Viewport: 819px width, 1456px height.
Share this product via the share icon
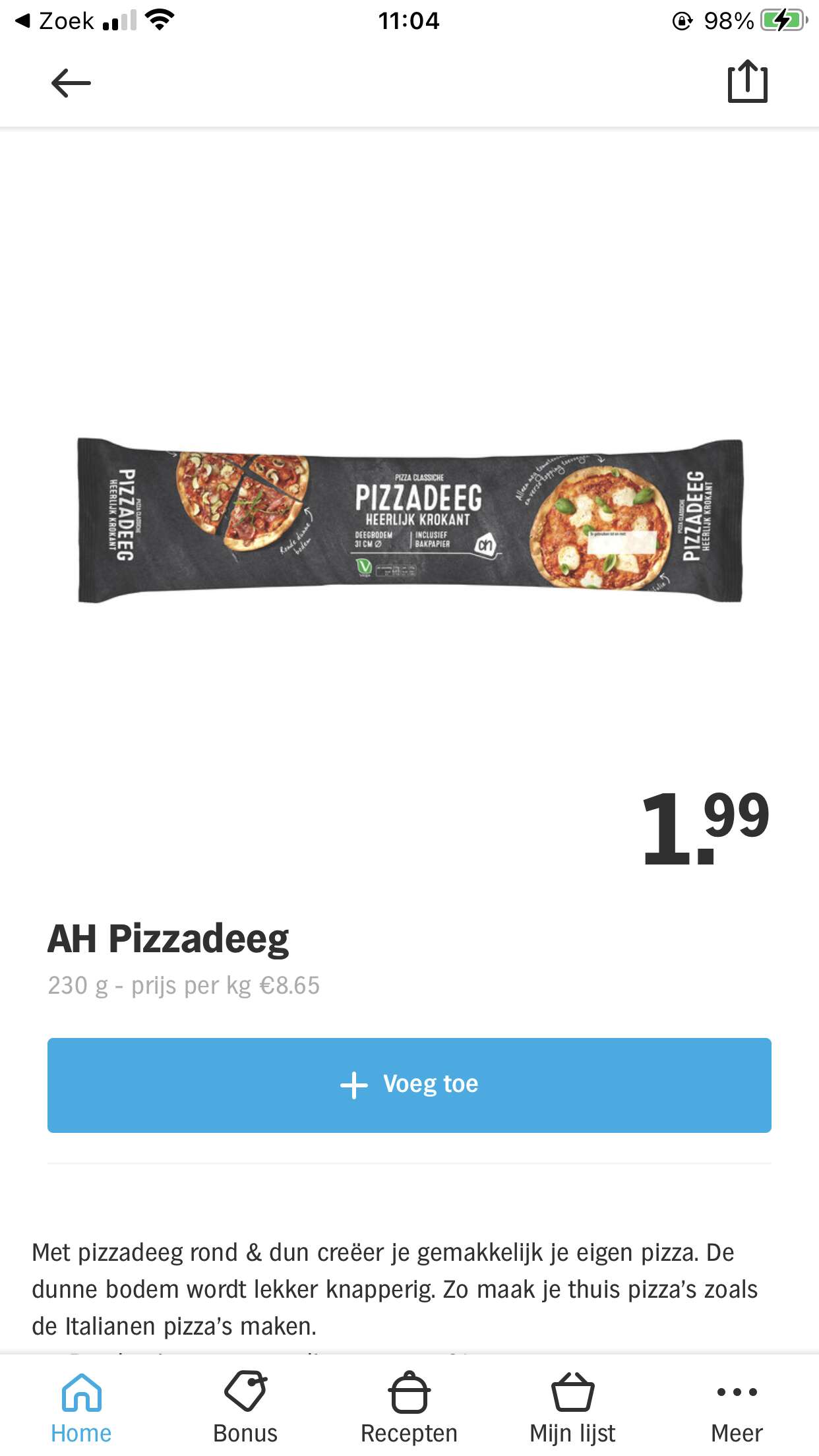(748, 81)
